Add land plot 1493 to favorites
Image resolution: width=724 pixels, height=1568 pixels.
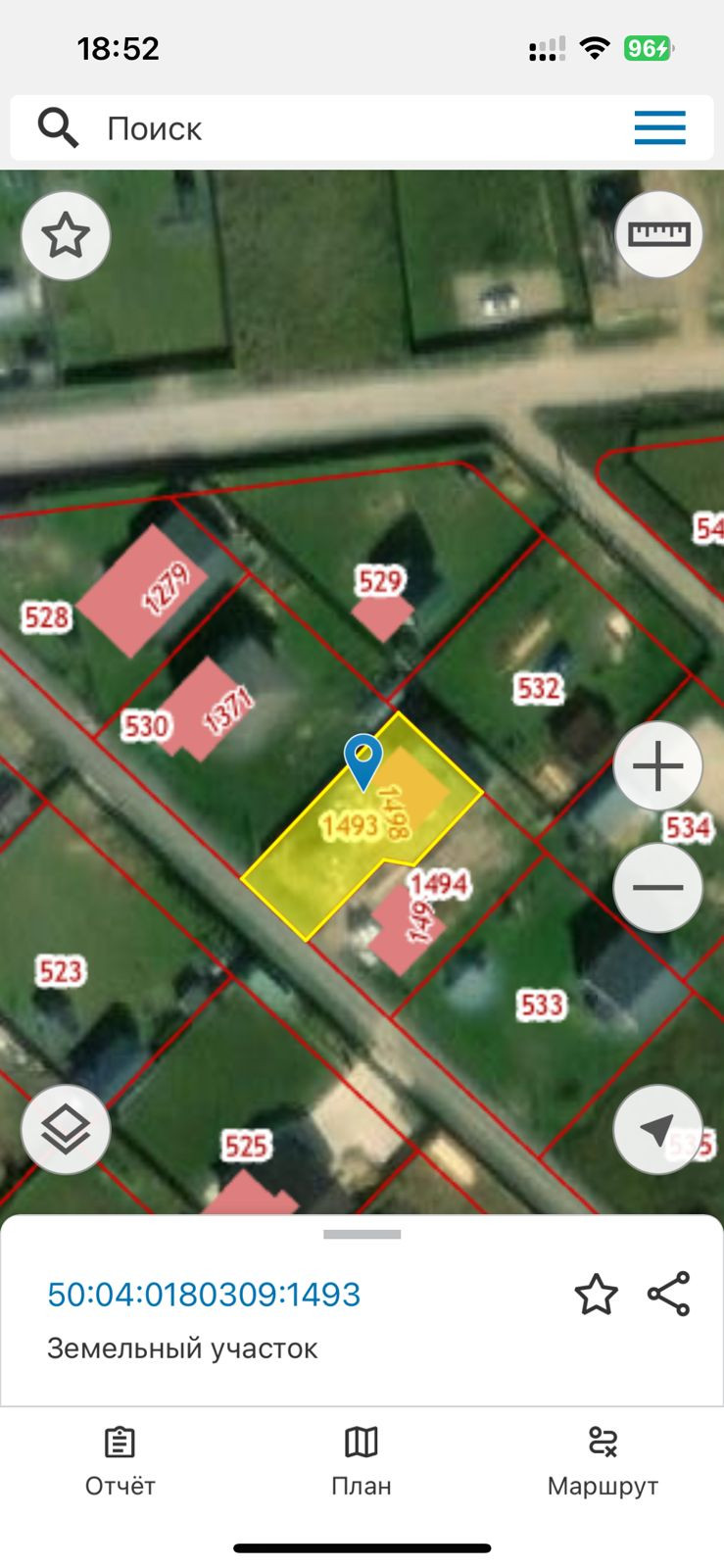(596, 1295)
